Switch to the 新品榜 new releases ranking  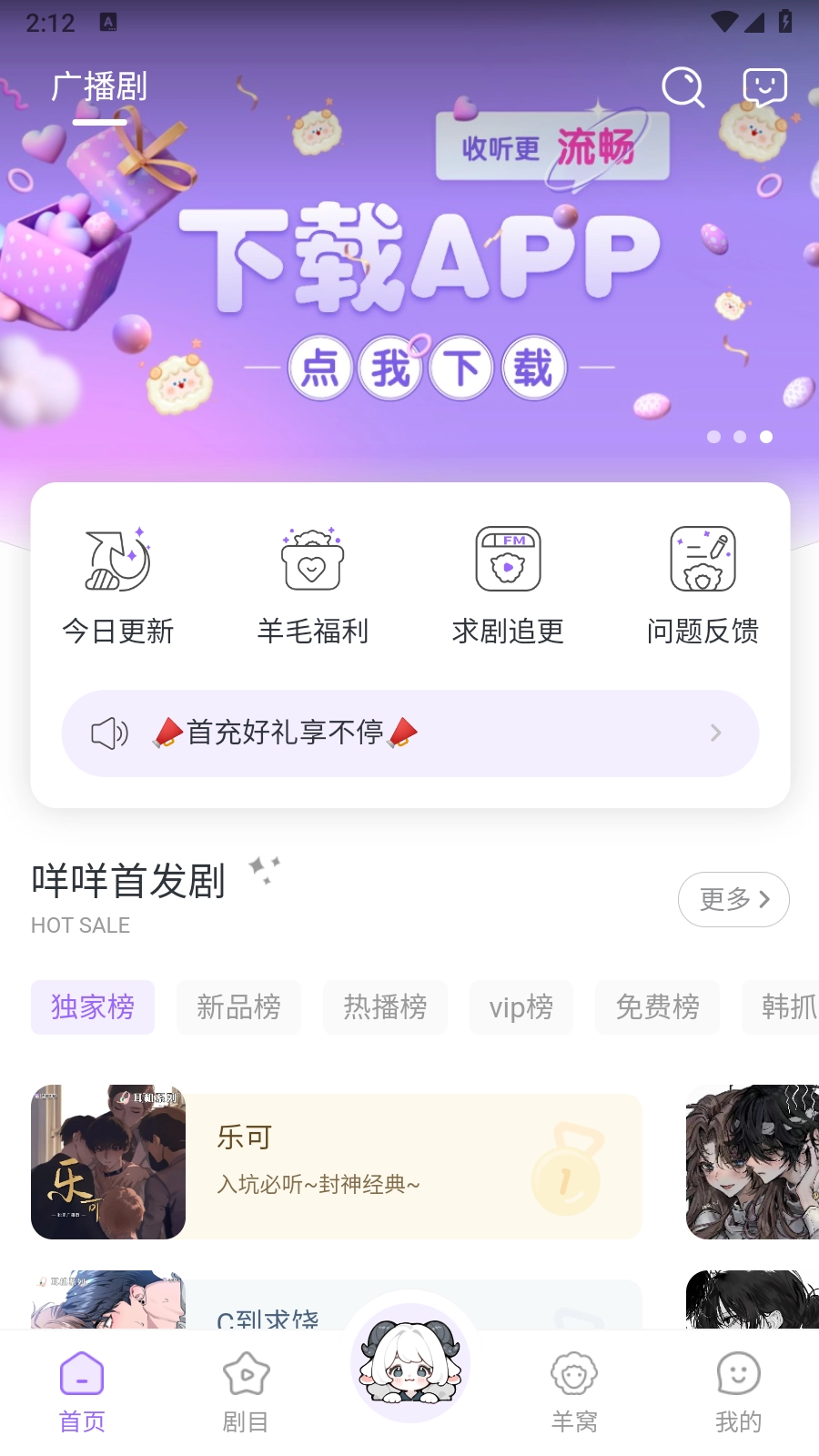point(238,1007)
